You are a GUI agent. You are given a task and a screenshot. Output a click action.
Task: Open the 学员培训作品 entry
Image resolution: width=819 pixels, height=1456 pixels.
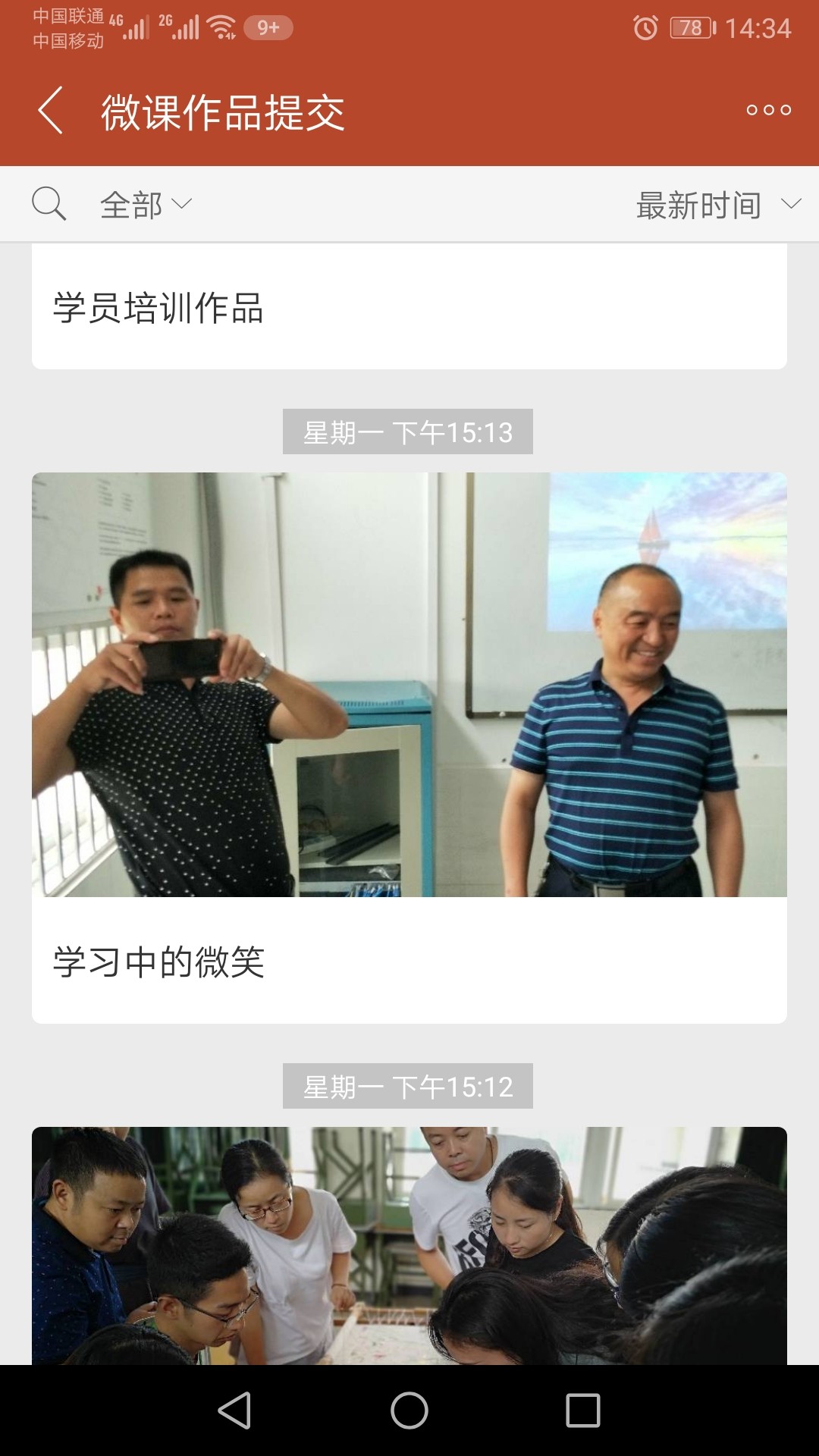pyautogui.click(x=159, y=307)
